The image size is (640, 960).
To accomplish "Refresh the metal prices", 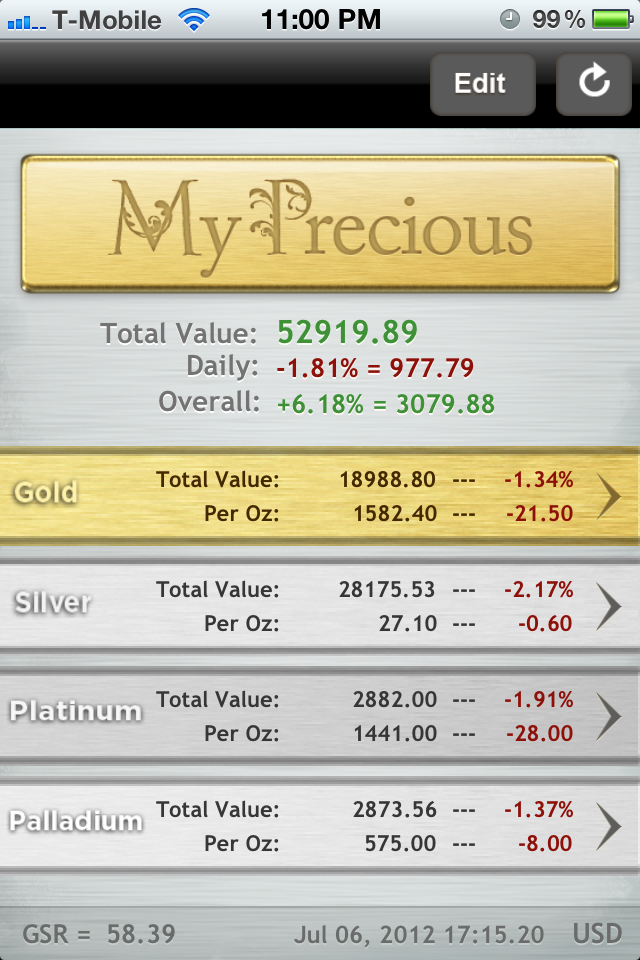I will tap(594, 84).
